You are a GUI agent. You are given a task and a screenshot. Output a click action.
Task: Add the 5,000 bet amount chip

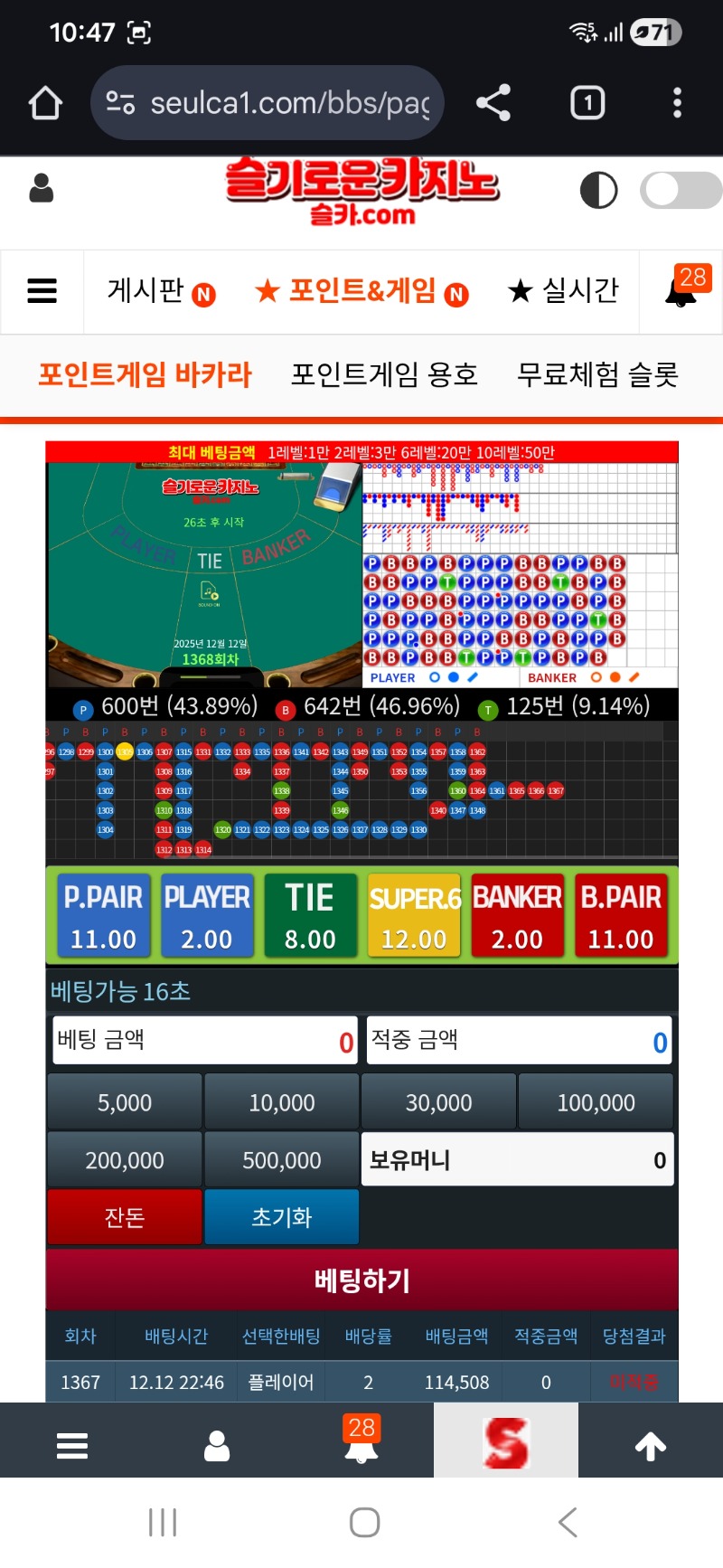(125, 1102)
